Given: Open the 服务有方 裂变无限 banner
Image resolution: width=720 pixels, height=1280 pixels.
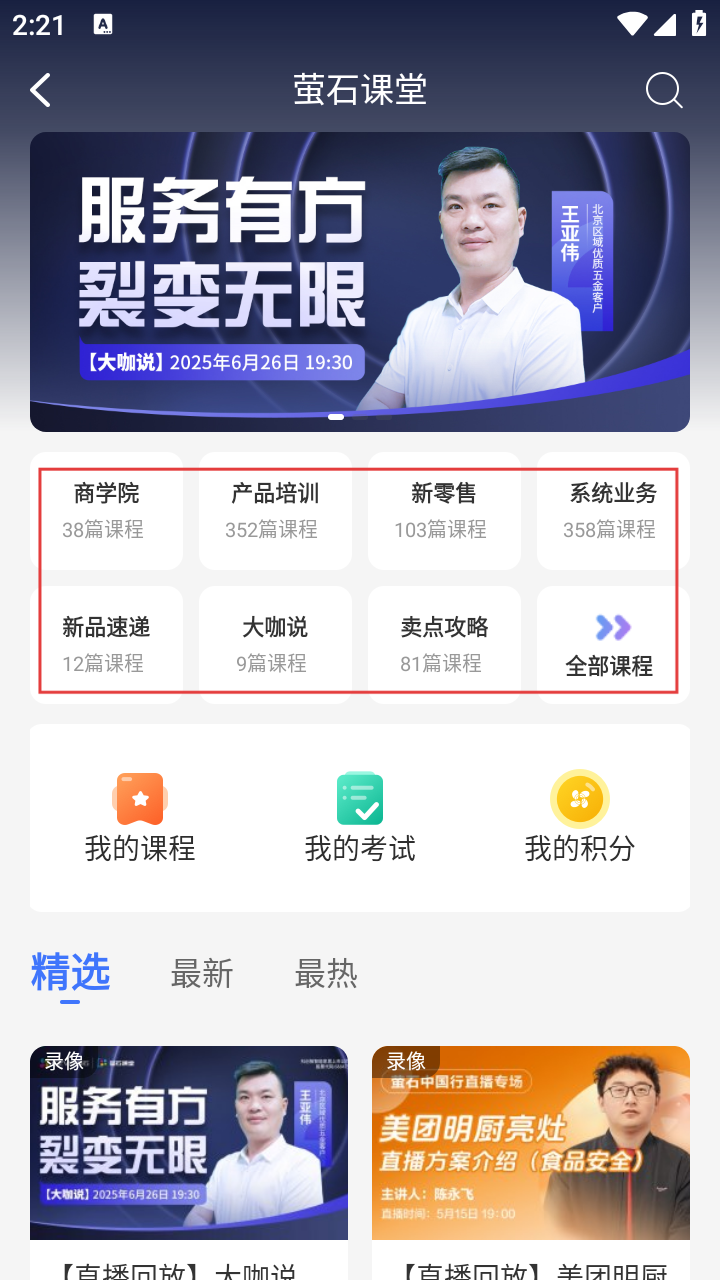Looking at the screenshot, I should coord(360,282).
